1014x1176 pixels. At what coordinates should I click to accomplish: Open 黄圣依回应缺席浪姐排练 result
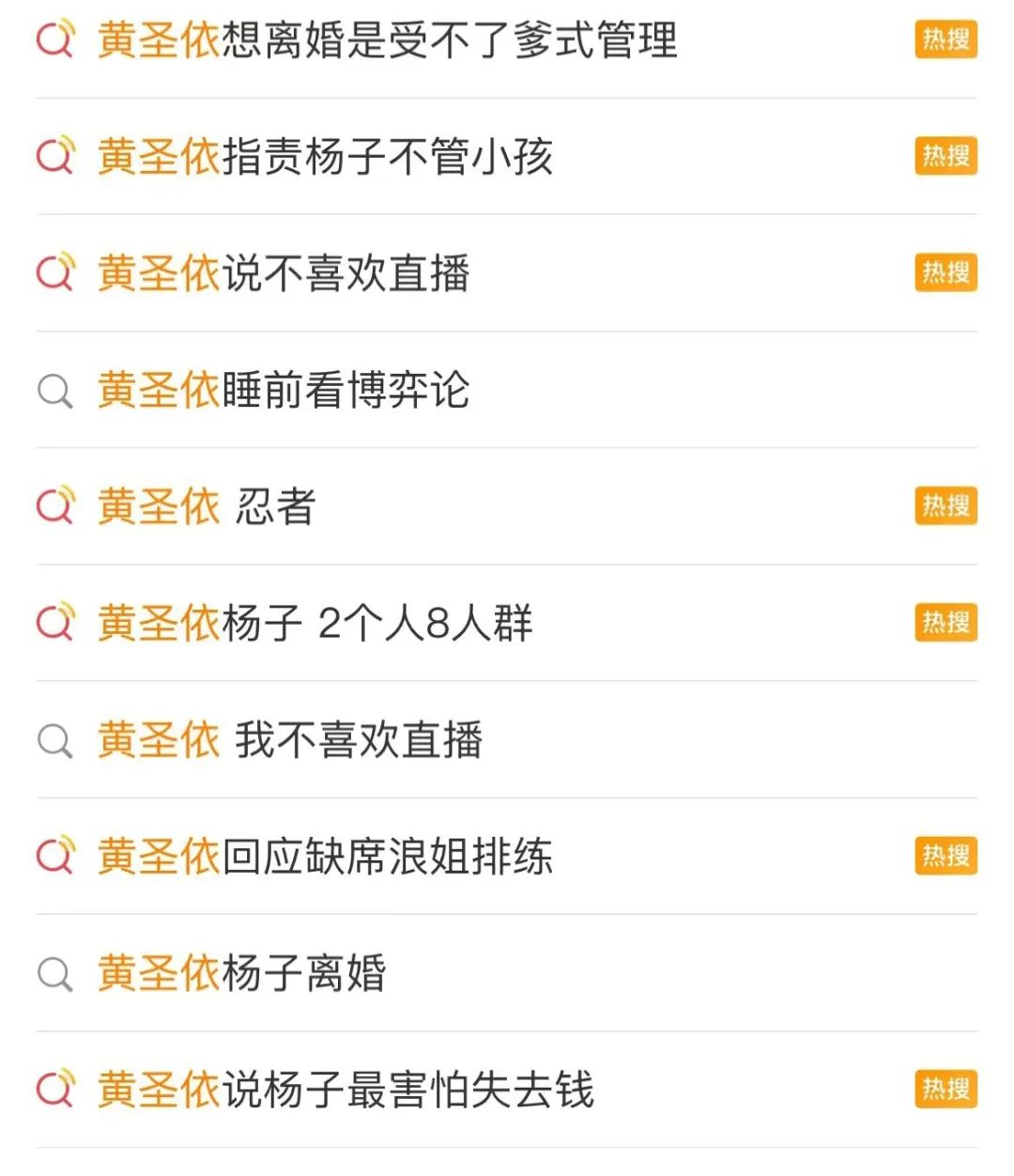[325, 857]
